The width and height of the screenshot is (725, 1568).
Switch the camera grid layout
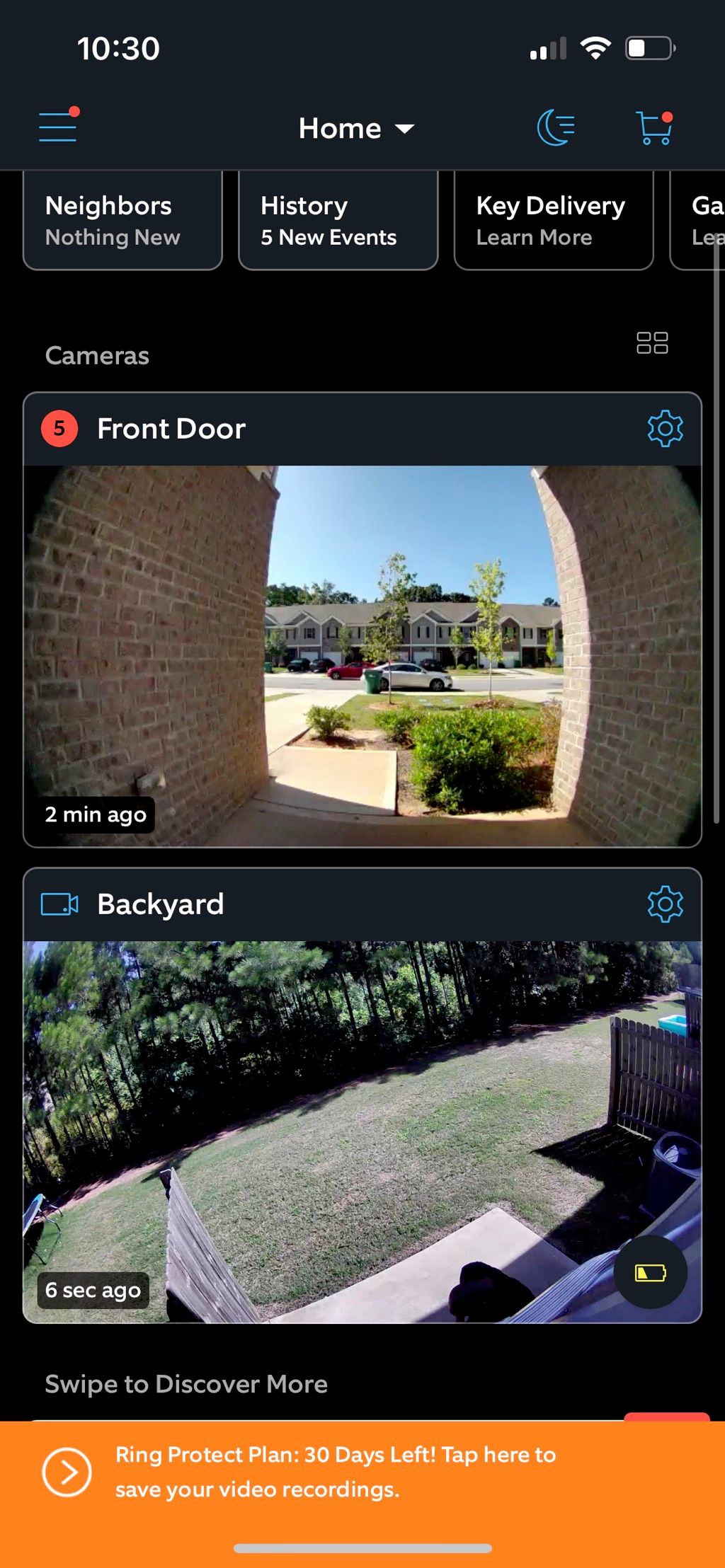652,343
